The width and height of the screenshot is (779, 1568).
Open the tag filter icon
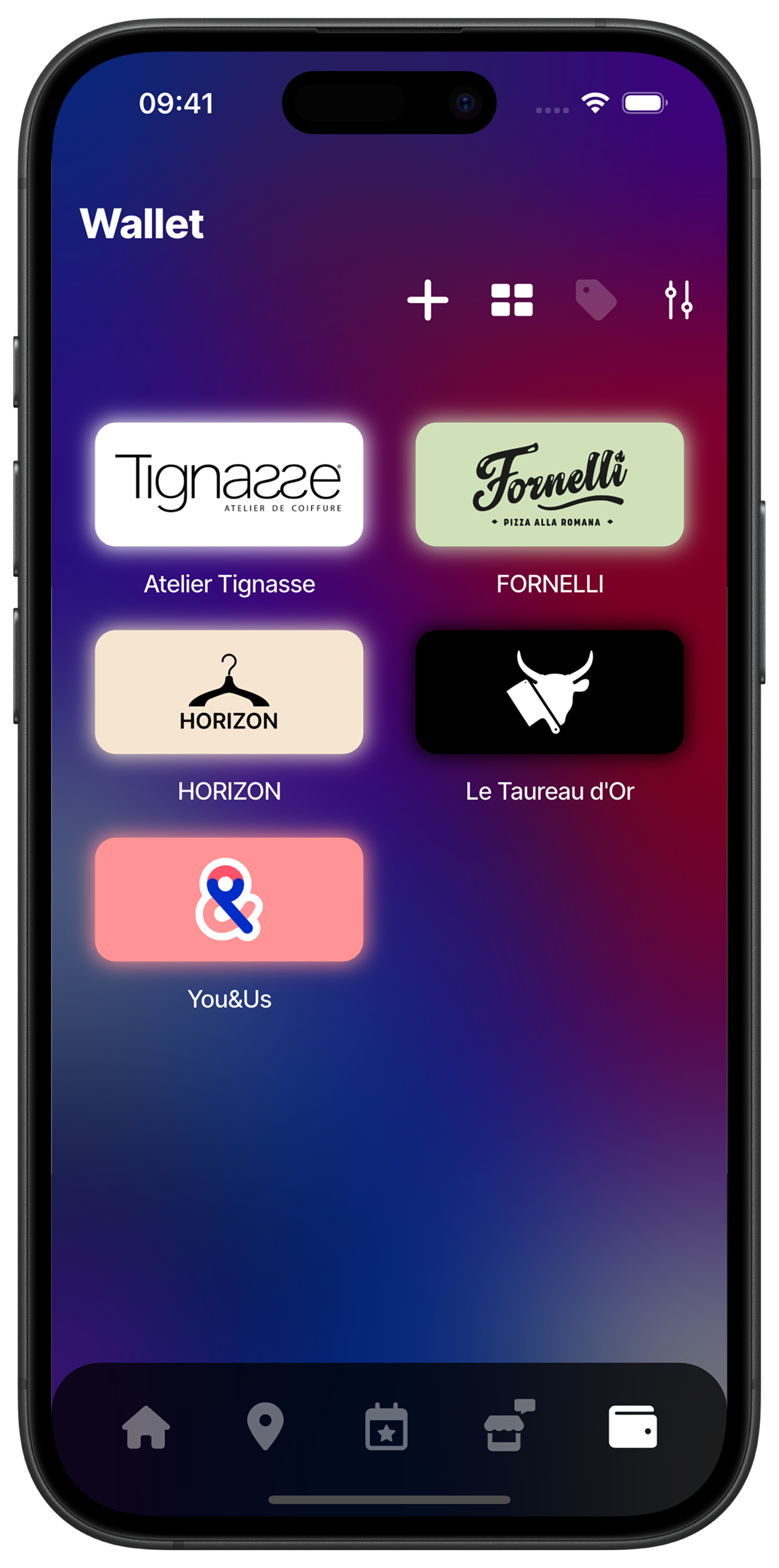point(596,299)
